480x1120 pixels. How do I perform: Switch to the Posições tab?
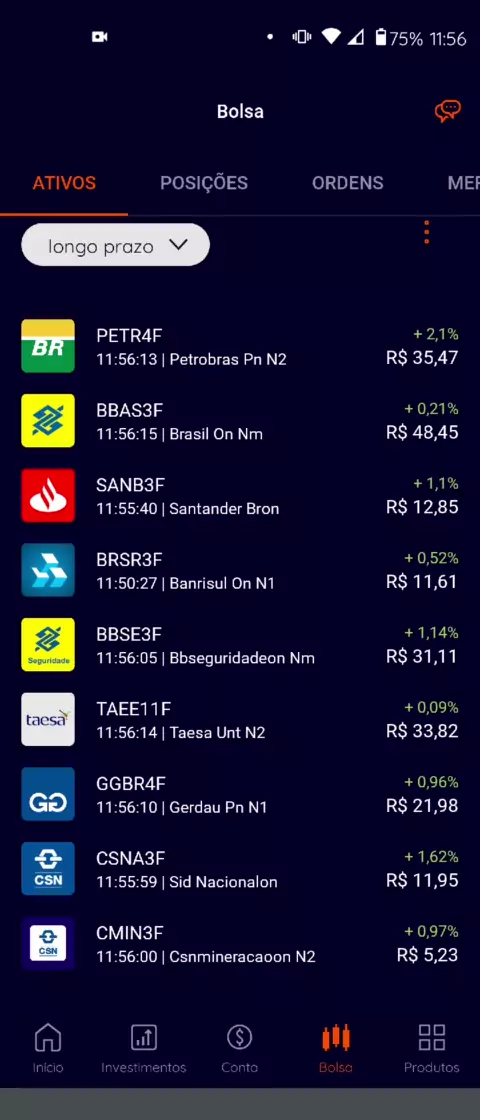204,183
